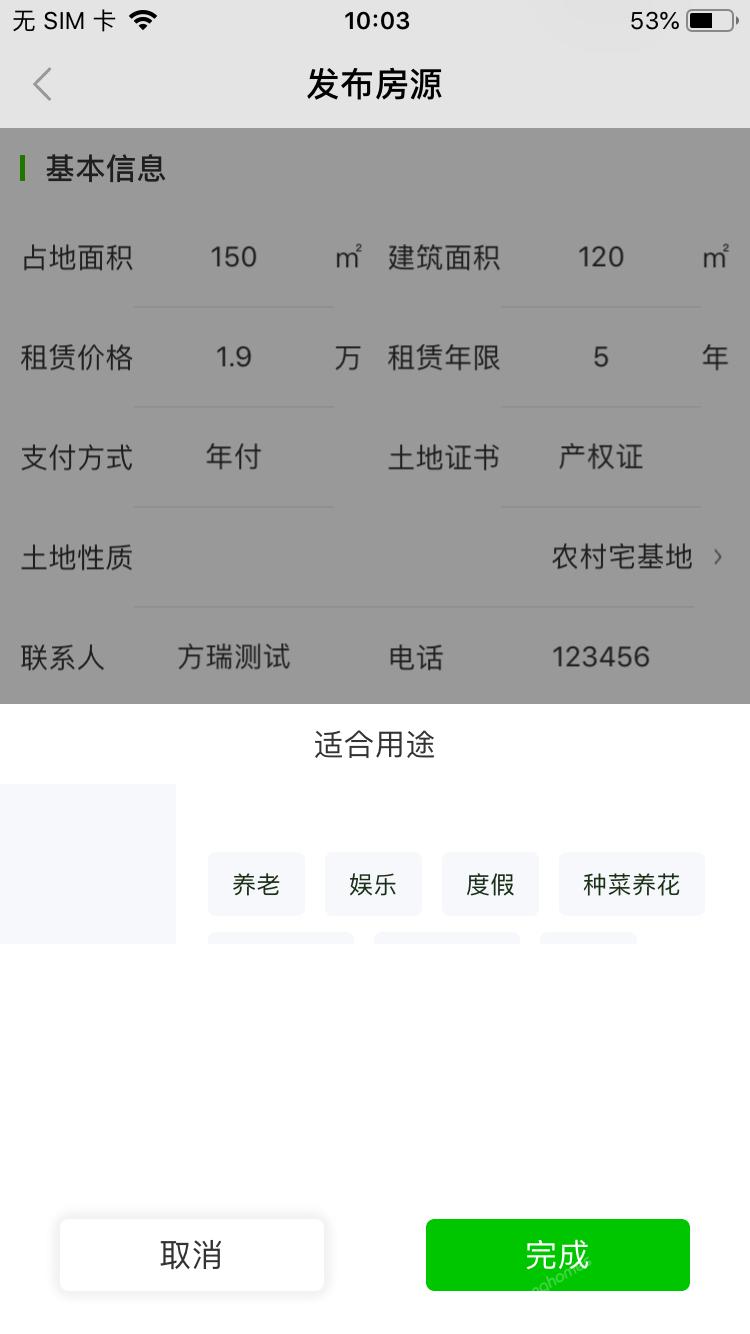Select the 养老 purpose chip
This screenshot has width=750, height=1334.
coord(256,884)
